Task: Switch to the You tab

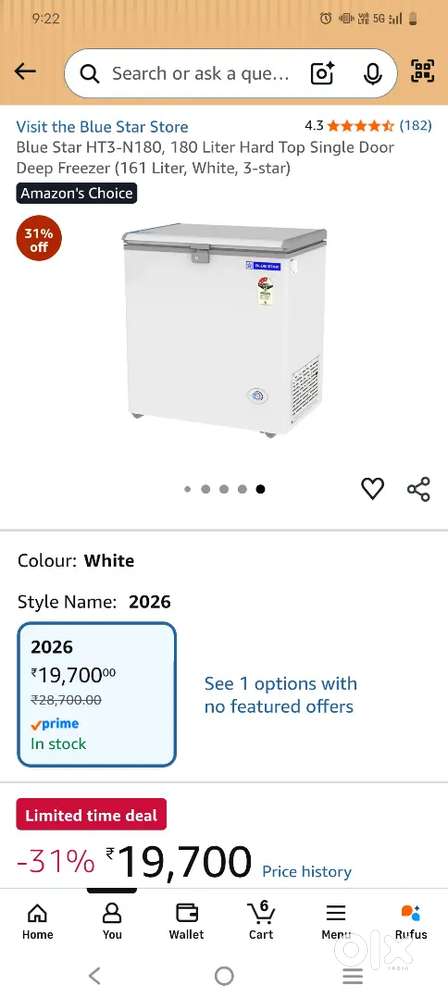Action: (x=112, y=922)
